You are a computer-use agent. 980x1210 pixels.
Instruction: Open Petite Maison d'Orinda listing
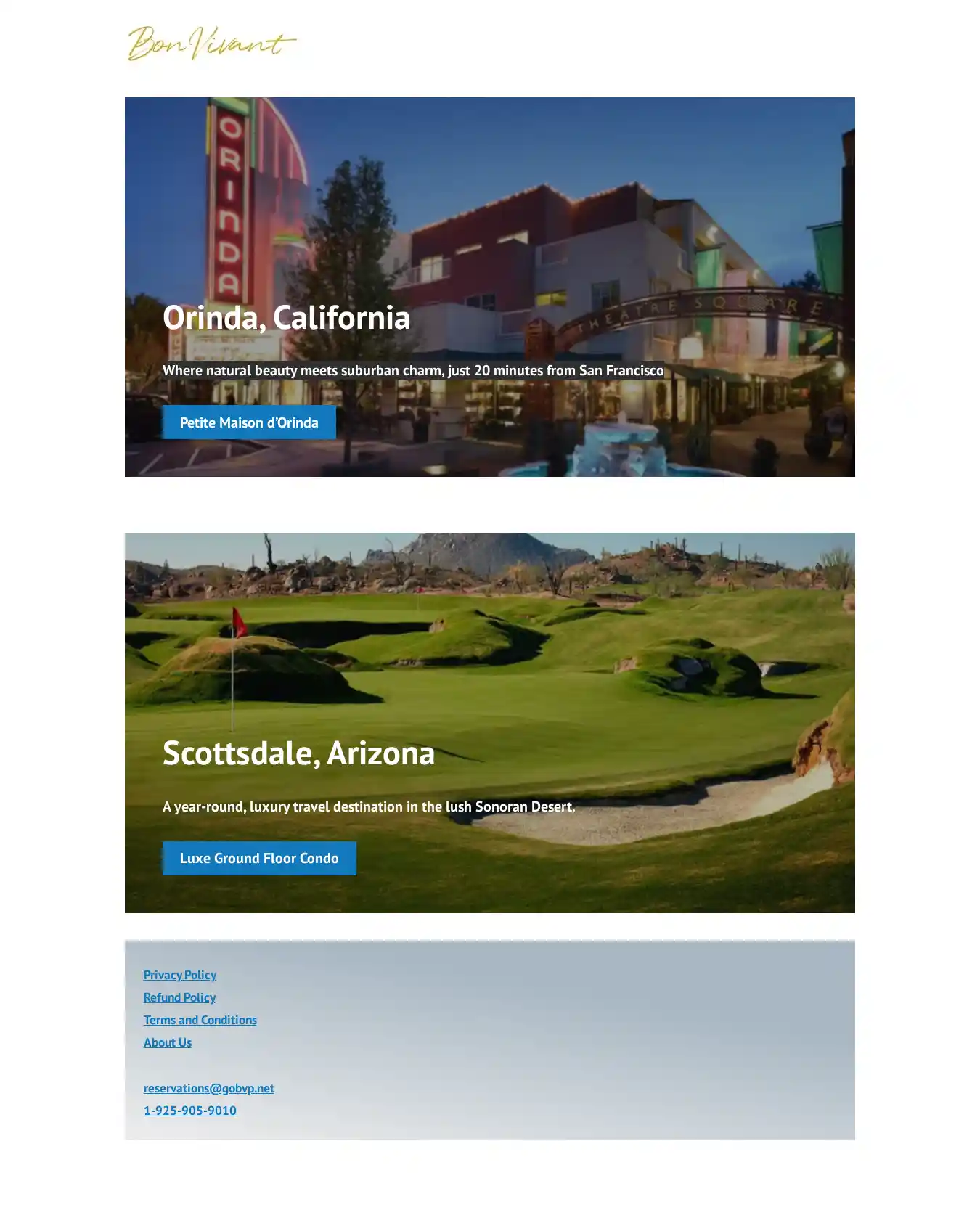(249, 422)
